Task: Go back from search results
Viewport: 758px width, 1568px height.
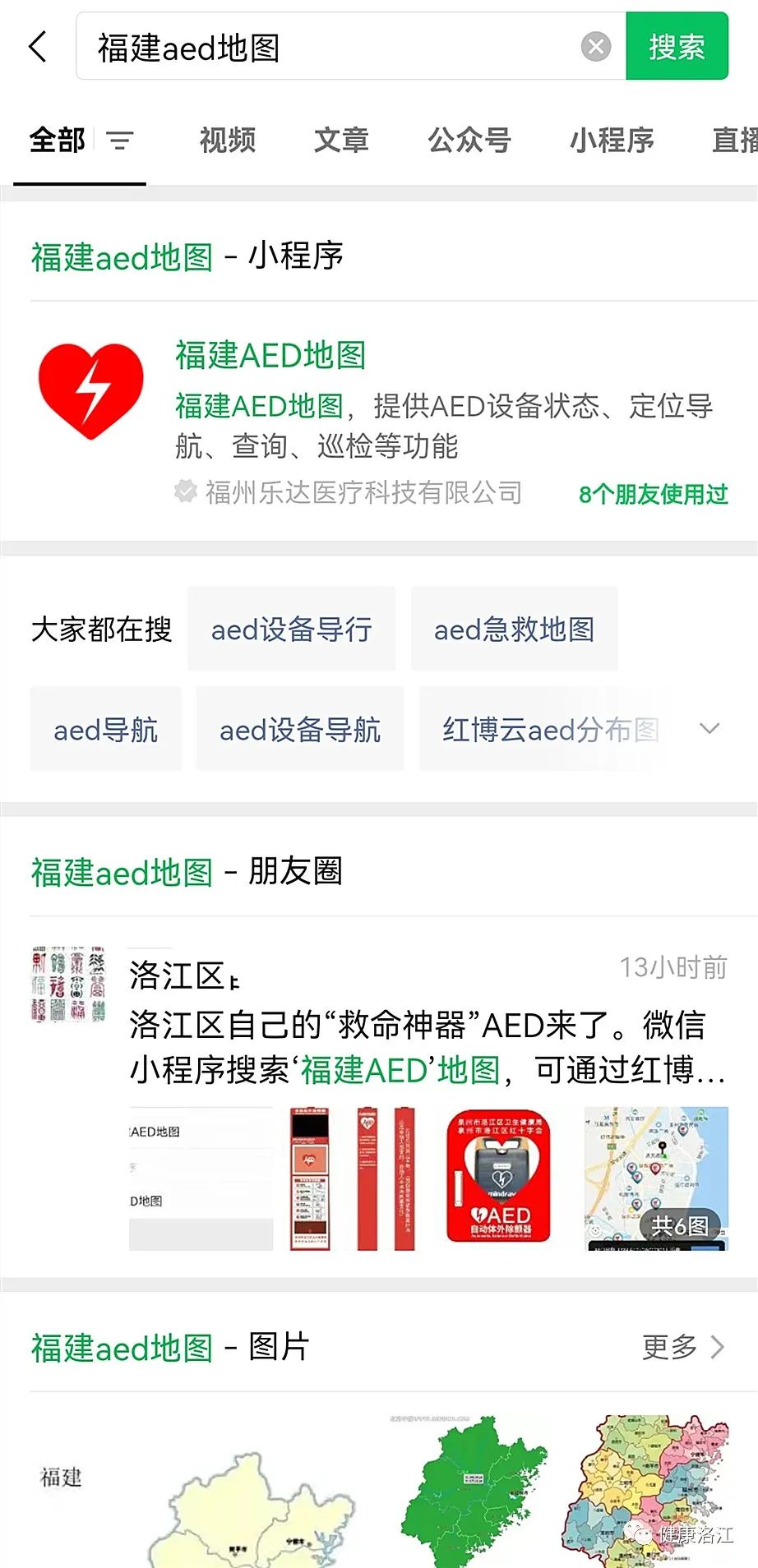Action: point(38,47)
